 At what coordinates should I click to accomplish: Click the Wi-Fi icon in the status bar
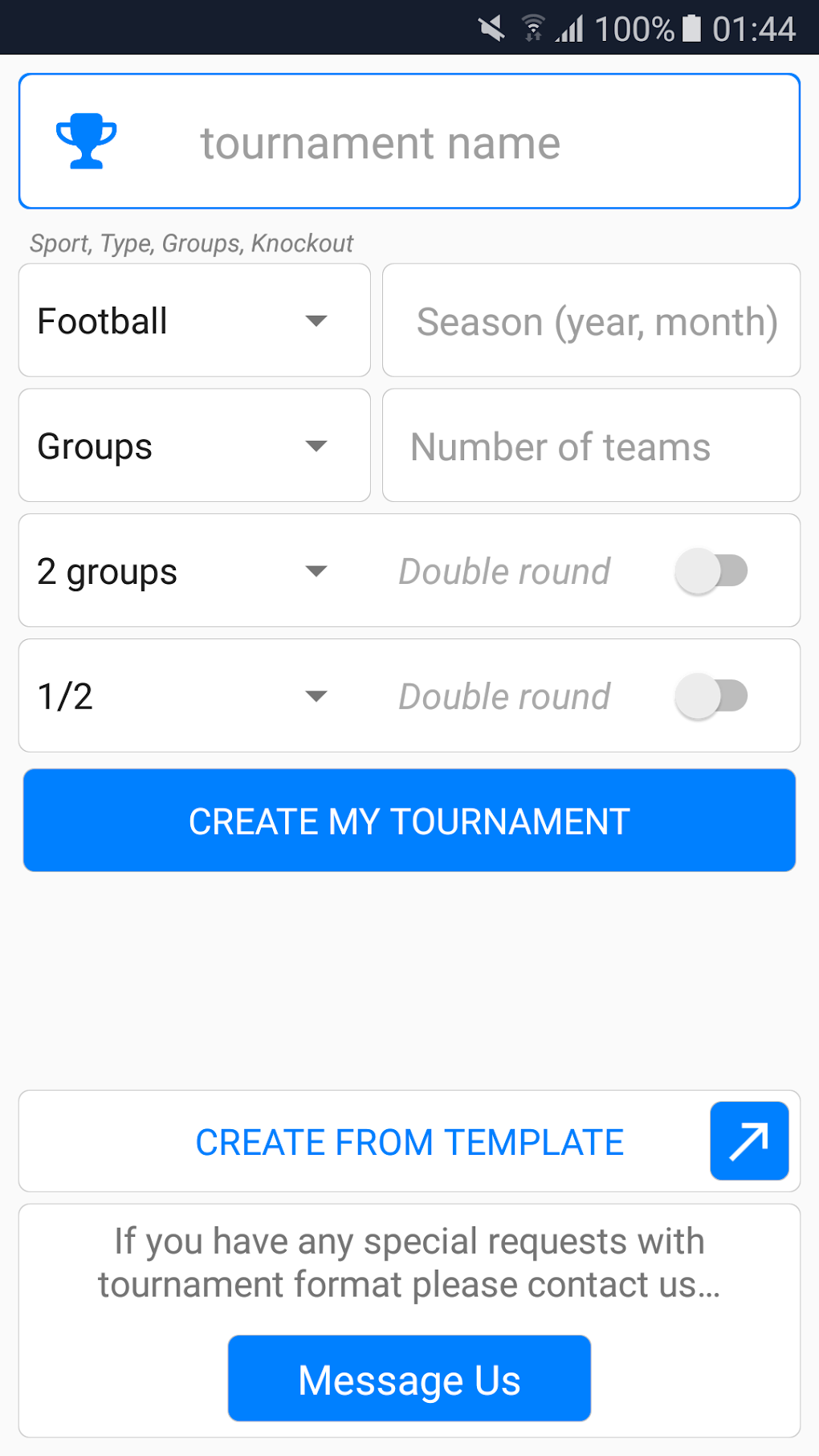(532, 28)
